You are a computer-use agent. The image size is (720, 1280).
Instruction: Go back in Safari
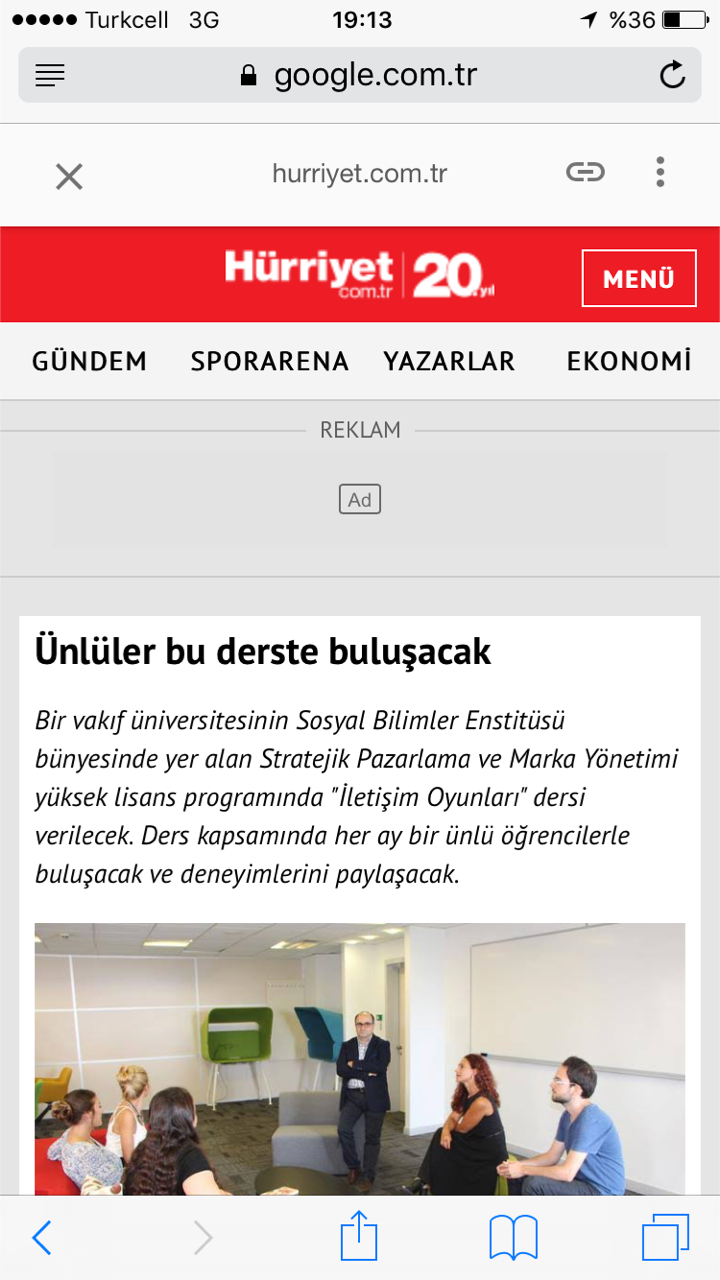41,1238
